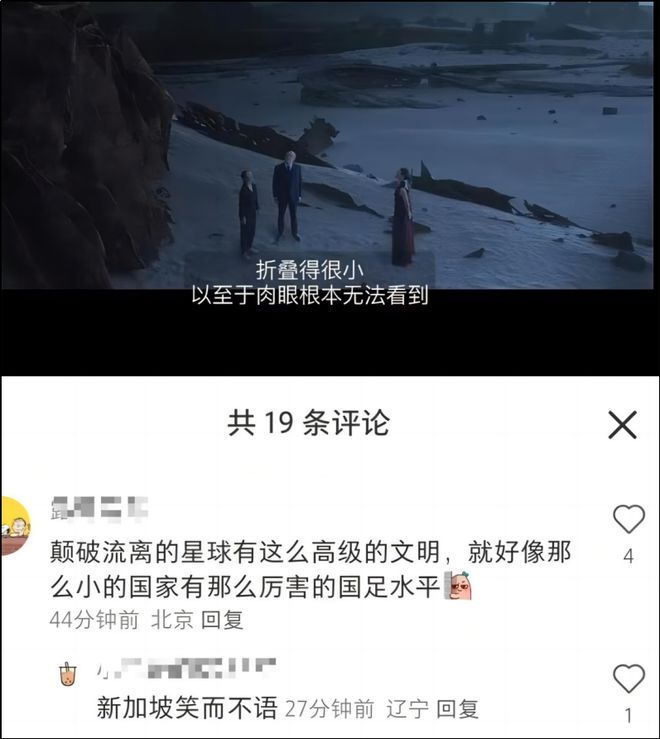Like the 新加坡笑而不语 comment
660x739 pixels.
tap(628, 679)
